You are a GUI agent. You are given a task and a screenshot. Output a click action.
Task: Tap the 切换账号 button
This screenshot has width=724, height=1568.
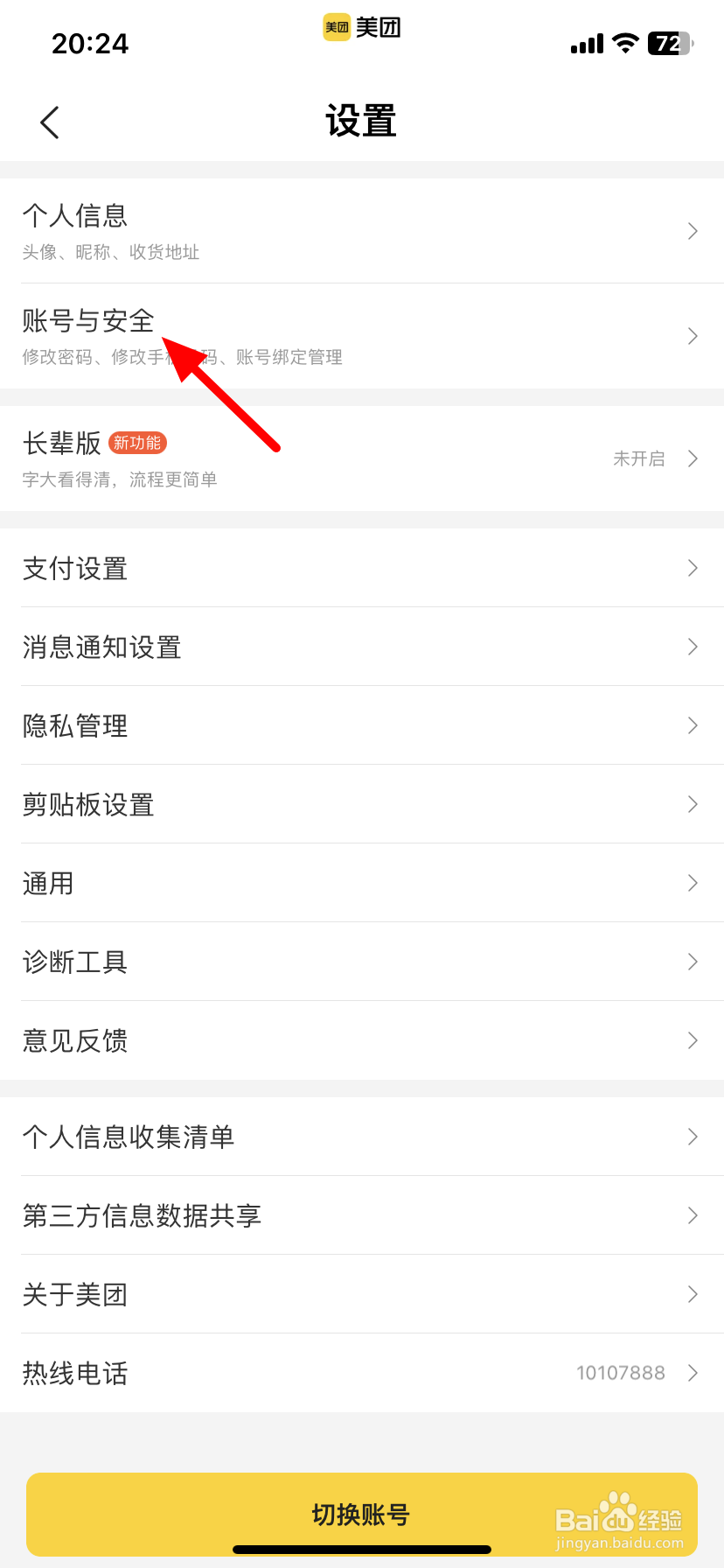(361, 1514)
